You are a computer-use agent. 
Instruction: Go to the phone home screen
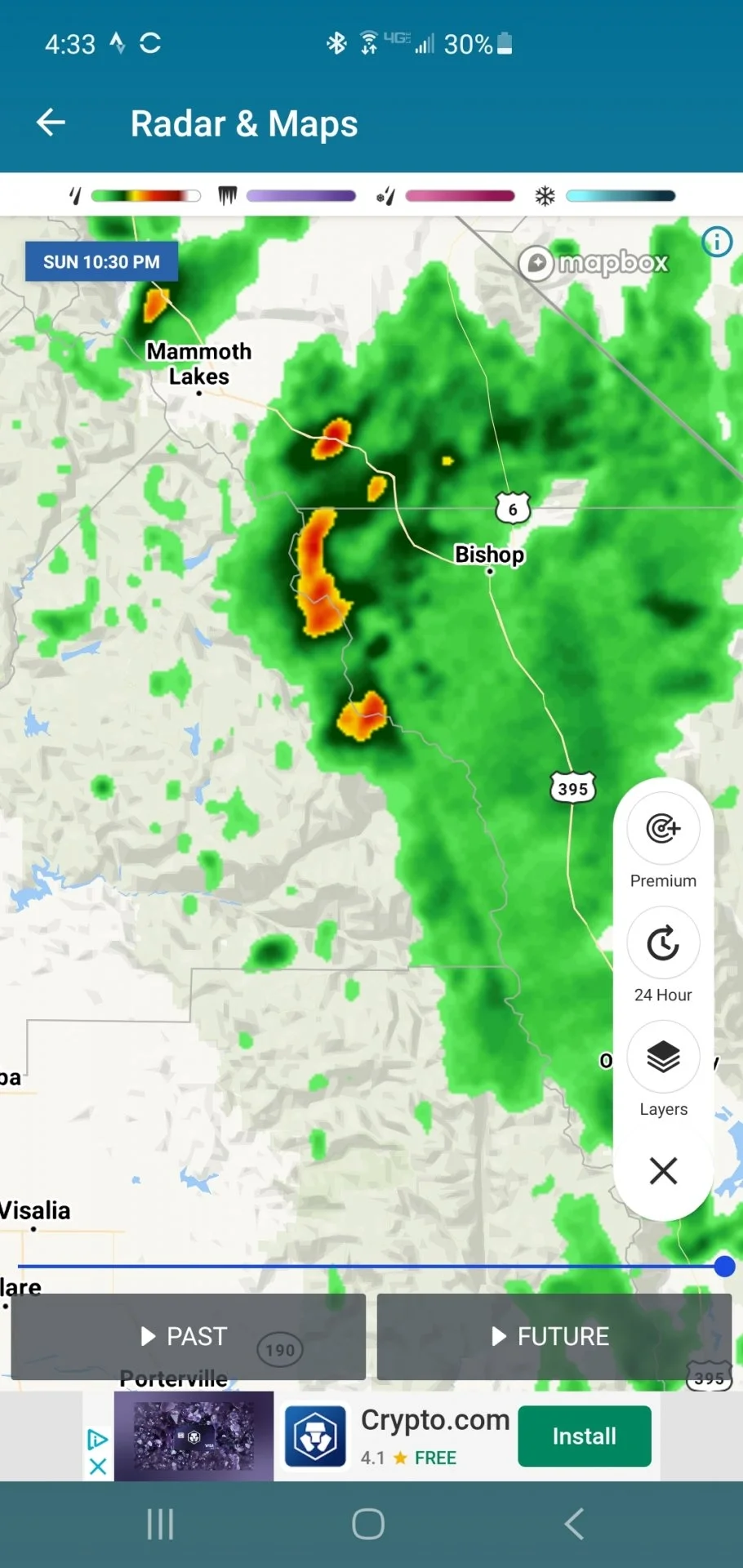(368, 1524)
